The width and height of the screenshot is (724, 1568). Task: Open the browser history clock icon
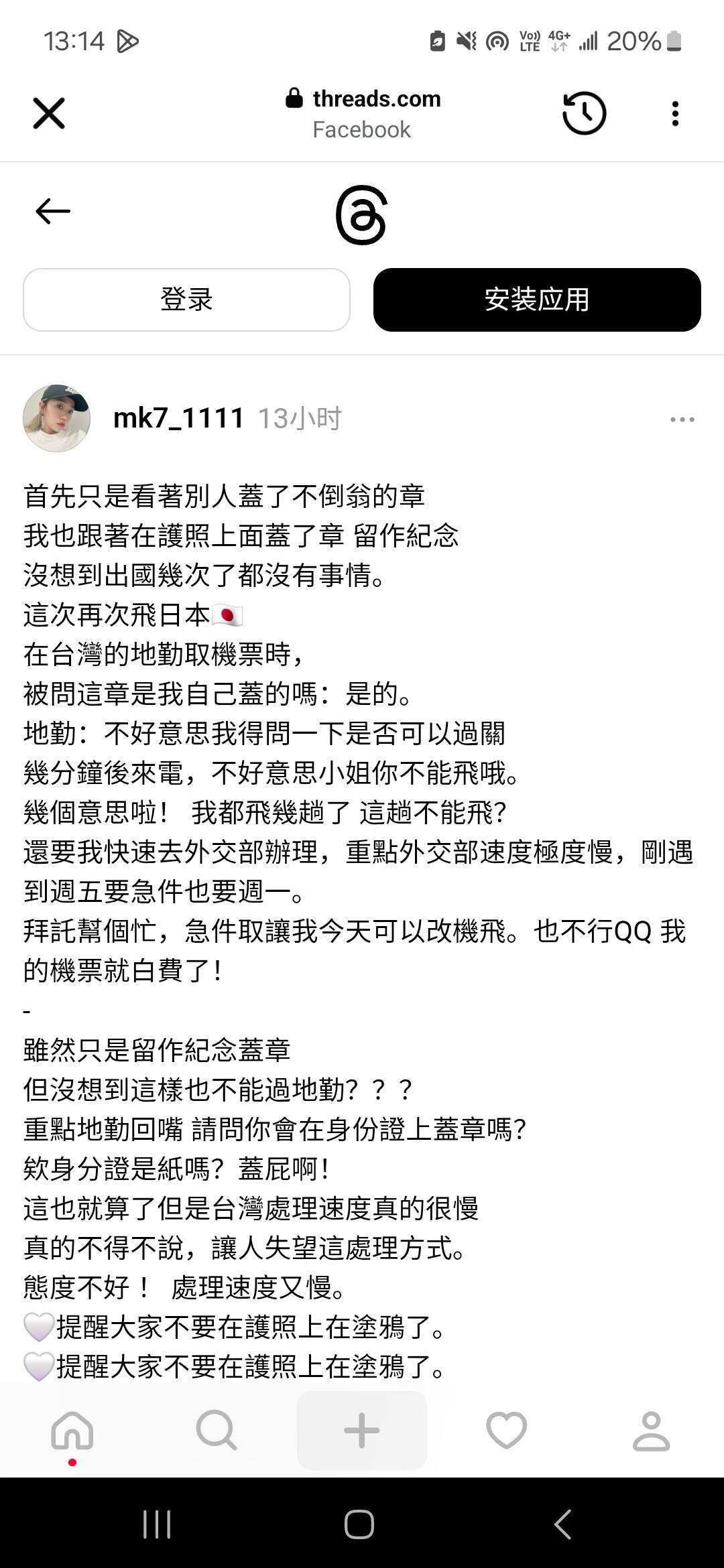point(584,113)
